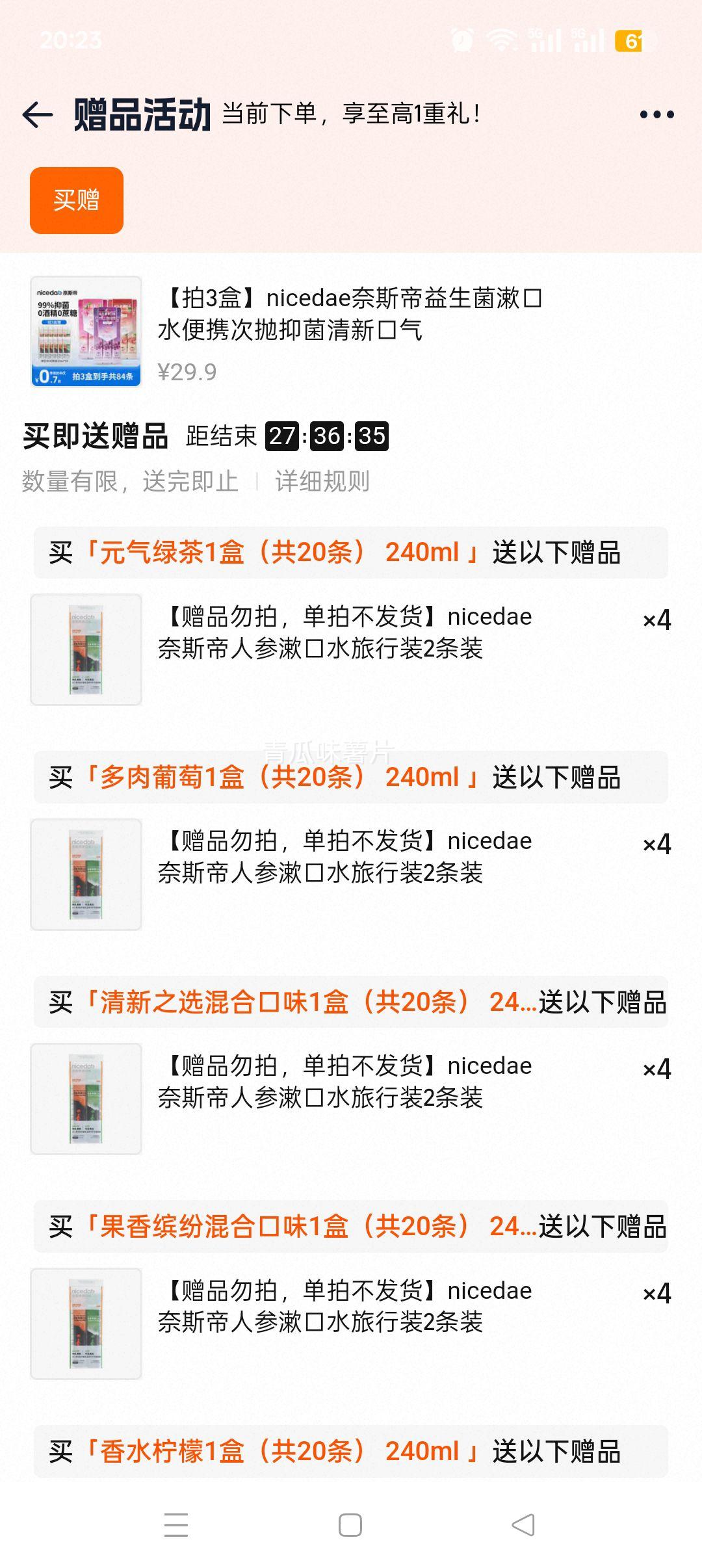Select the 买赠 tab

[77, 200]
